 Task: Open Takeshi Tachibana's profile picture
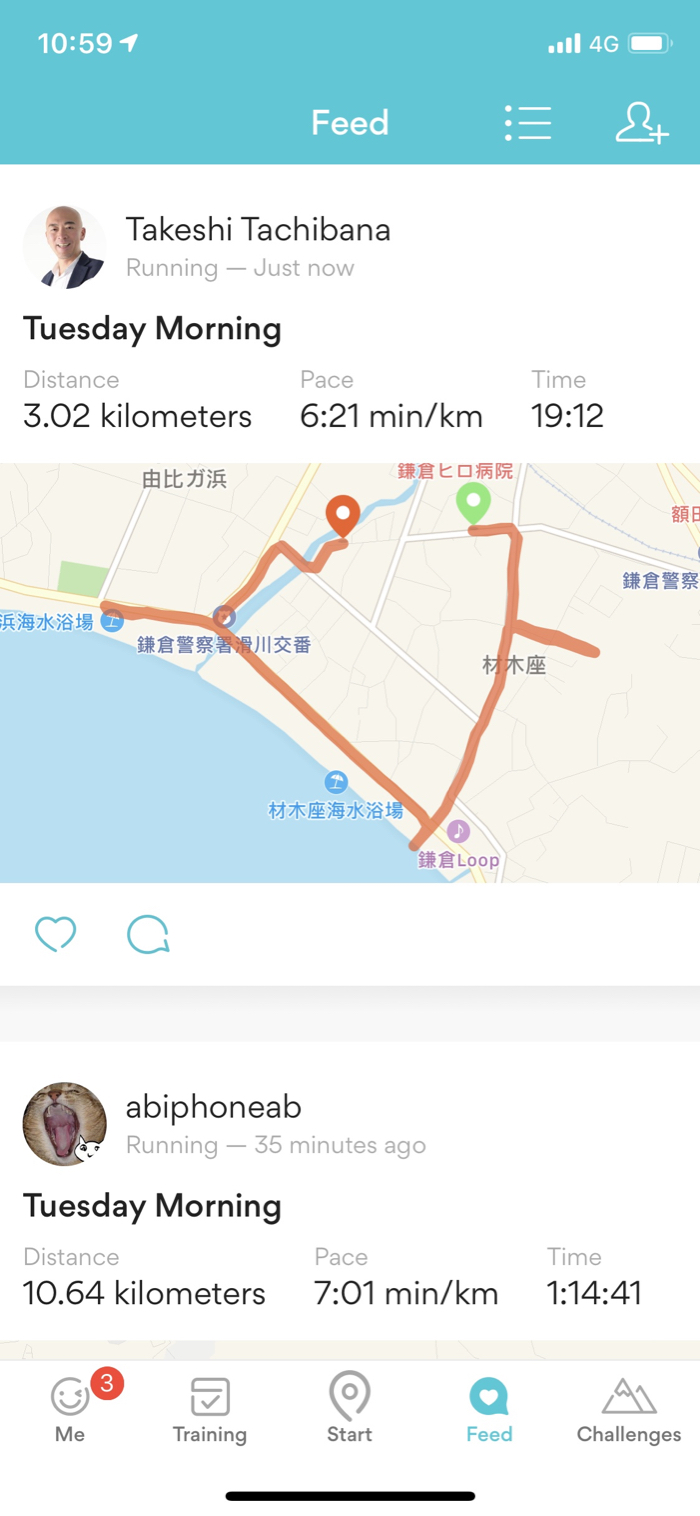[64, 247]
